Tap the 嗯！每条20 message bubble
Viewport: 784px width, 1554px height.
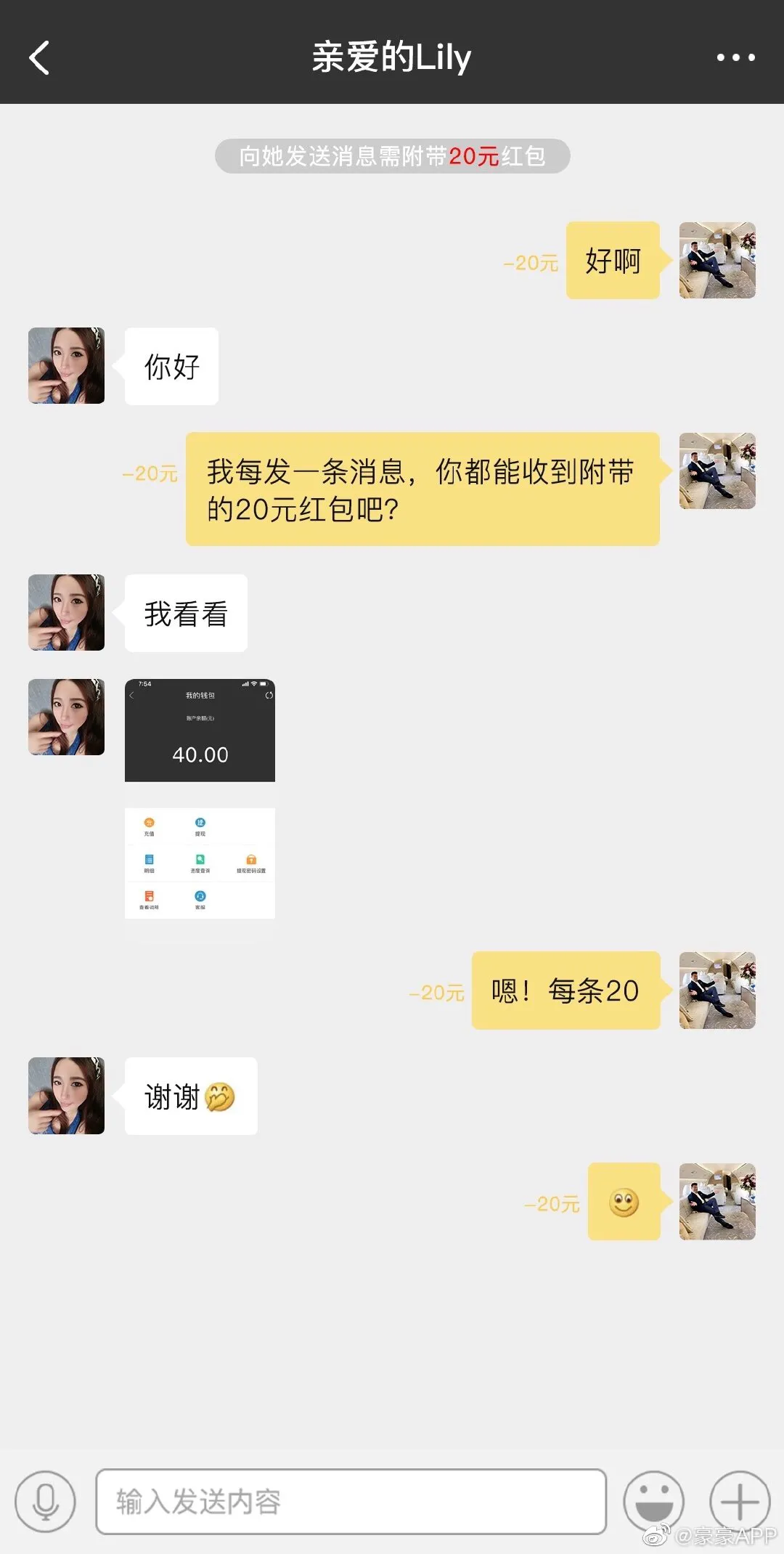click(x=565, y=991)
